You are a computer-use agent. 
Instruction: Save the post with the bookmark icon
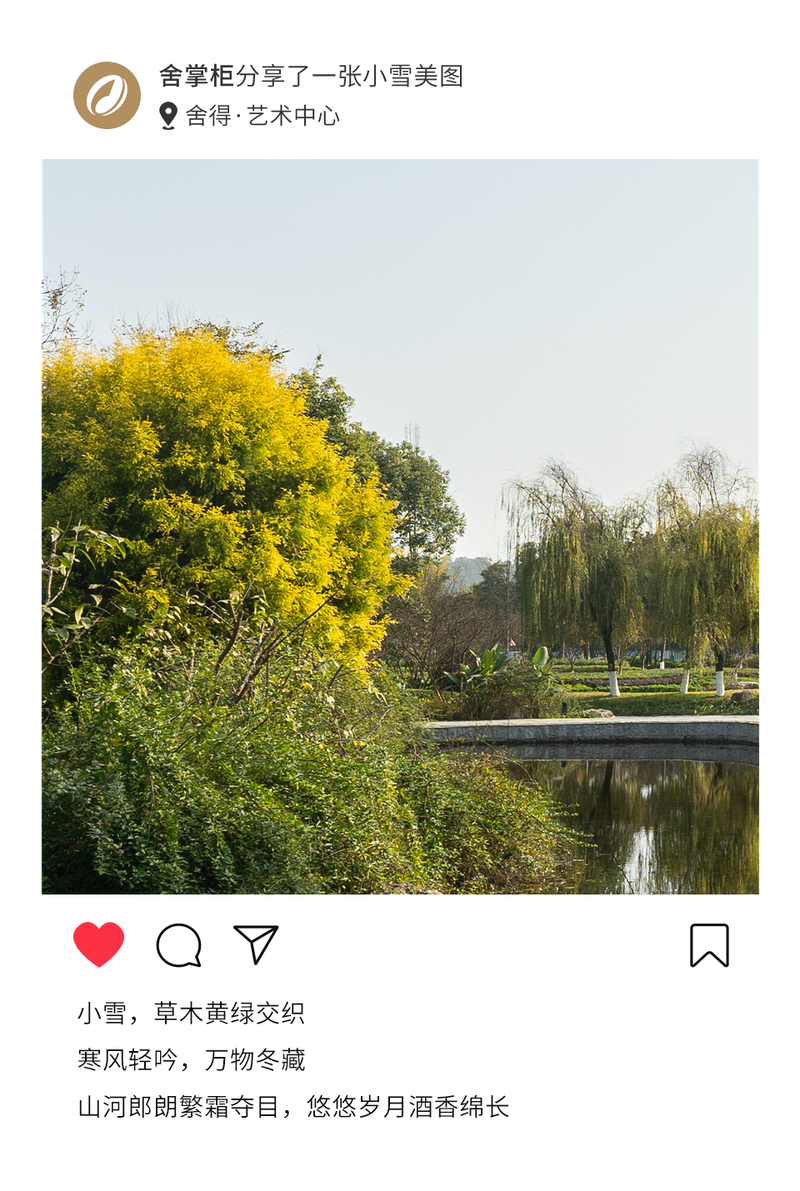[x=707, y=944]
